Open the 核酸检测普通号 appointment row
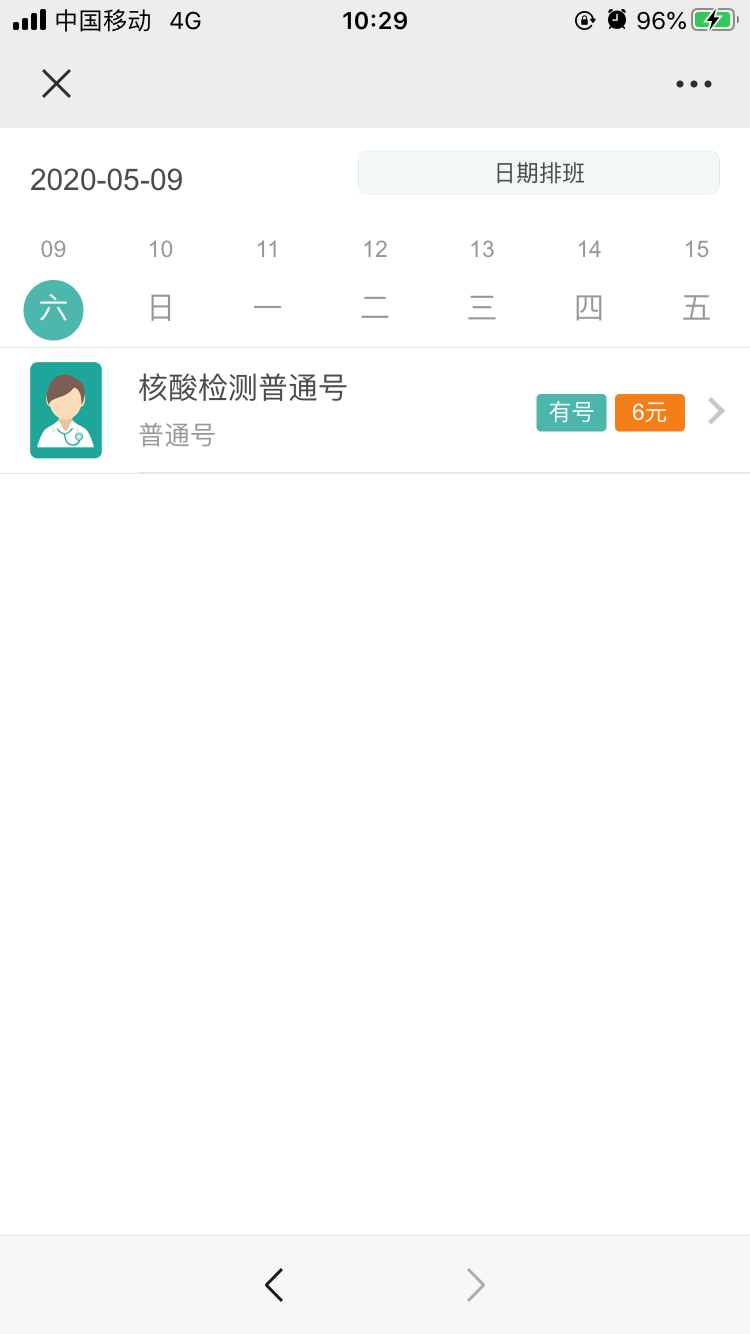Viewport: 750px width, 1334px height. (375, 411)
